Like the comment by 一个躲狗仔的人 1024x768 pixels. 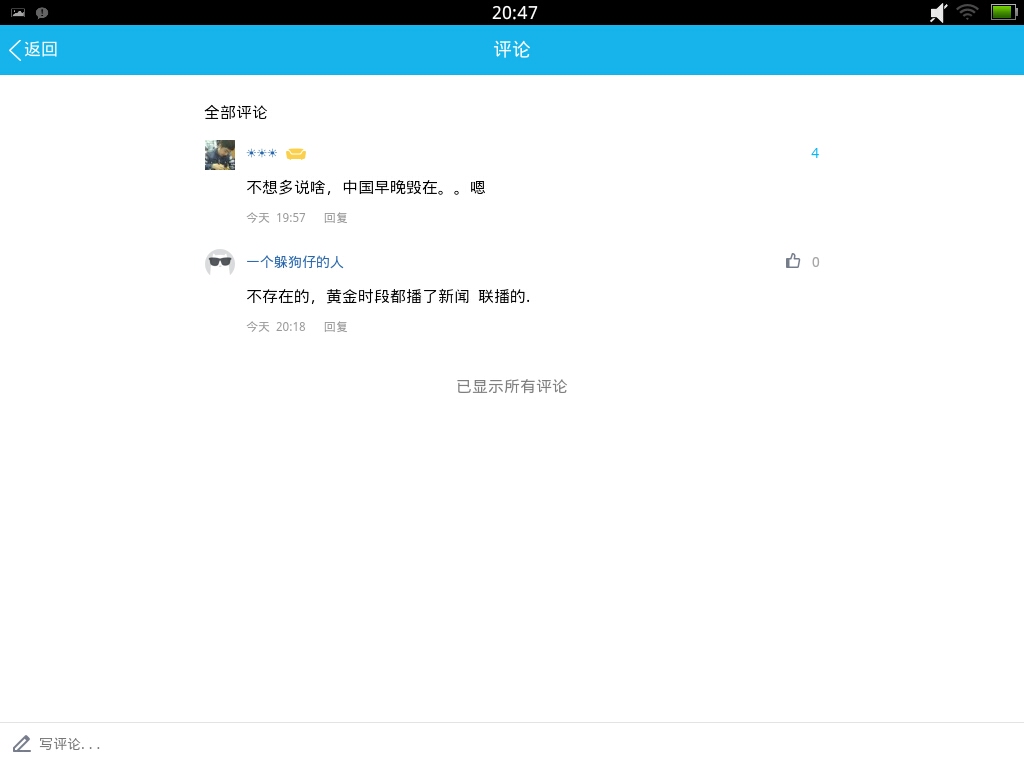point(793,262)
